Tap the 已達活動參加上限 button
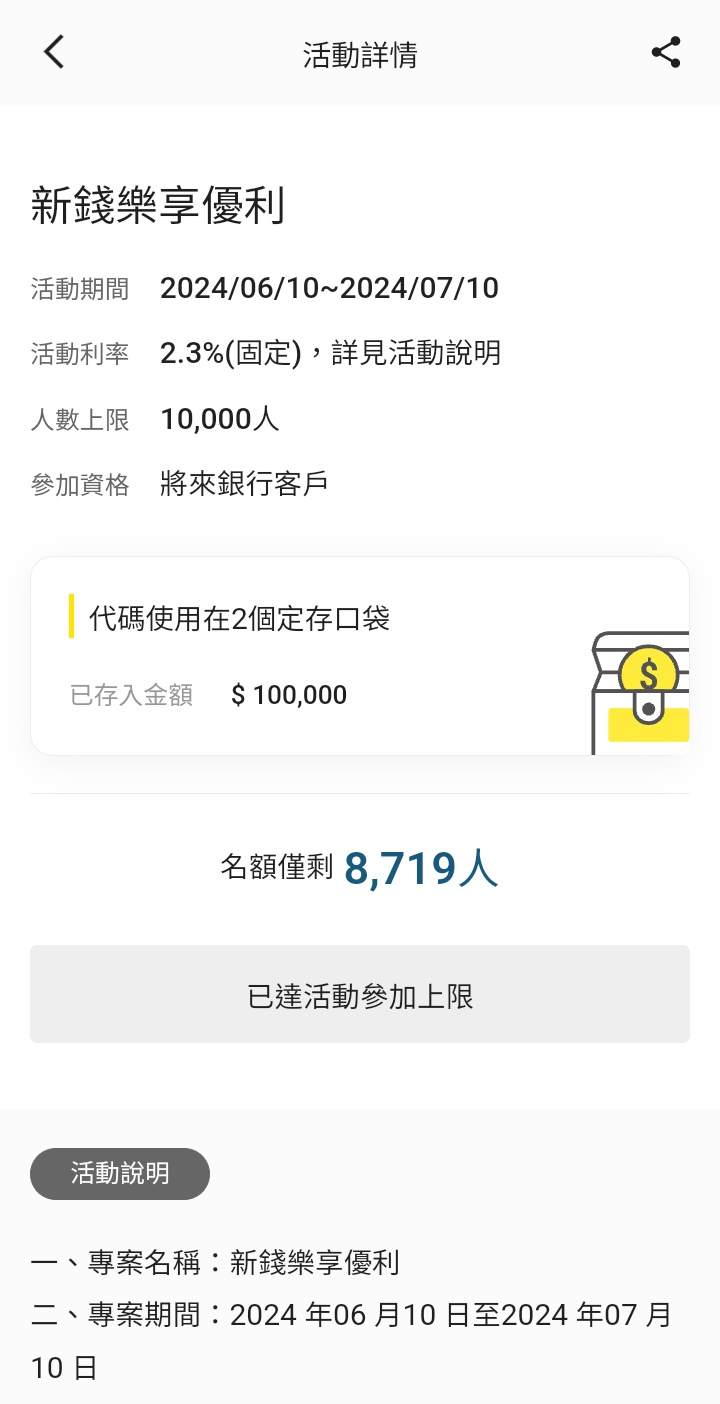This screenshot has height=1404, width=720. (x=360, y=995)
